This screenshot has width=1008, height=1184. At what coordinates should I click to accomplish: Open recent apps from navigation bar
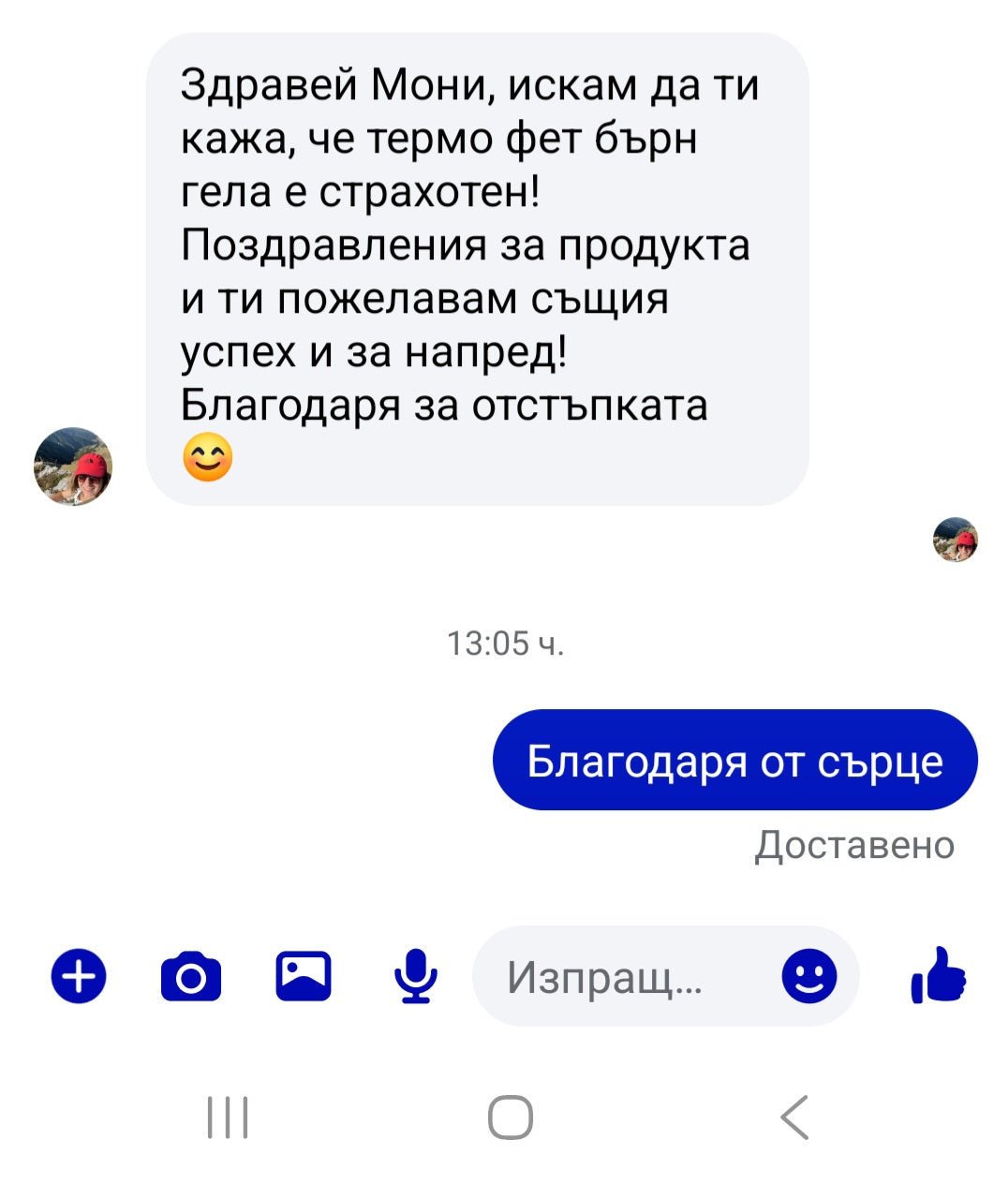pos(228,1117)
